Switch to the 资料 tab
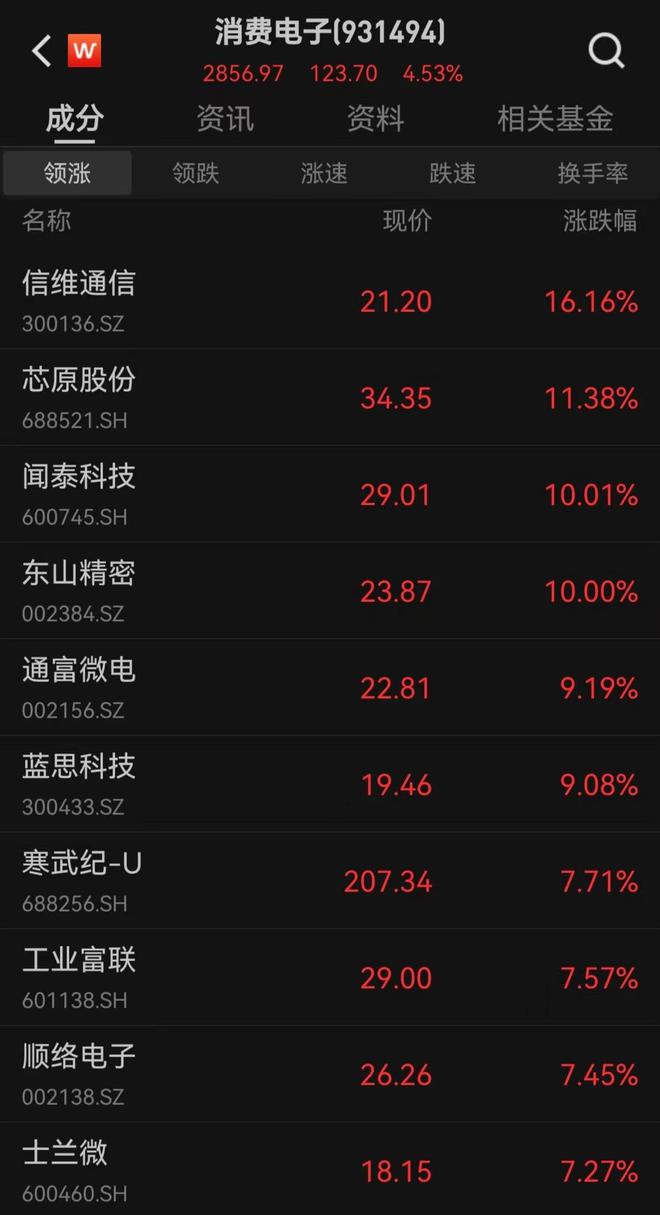The image size is (660, 1215). coord(375,119)
